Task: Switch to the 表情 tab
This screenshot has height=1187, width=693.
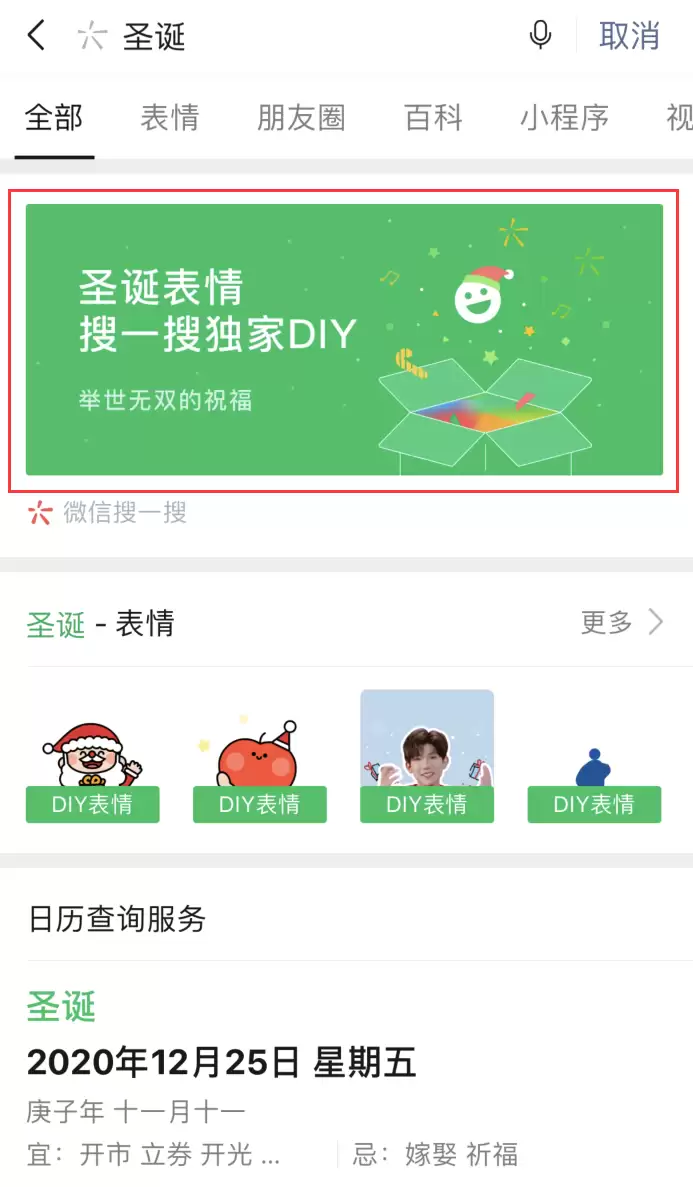Action: 170,118
